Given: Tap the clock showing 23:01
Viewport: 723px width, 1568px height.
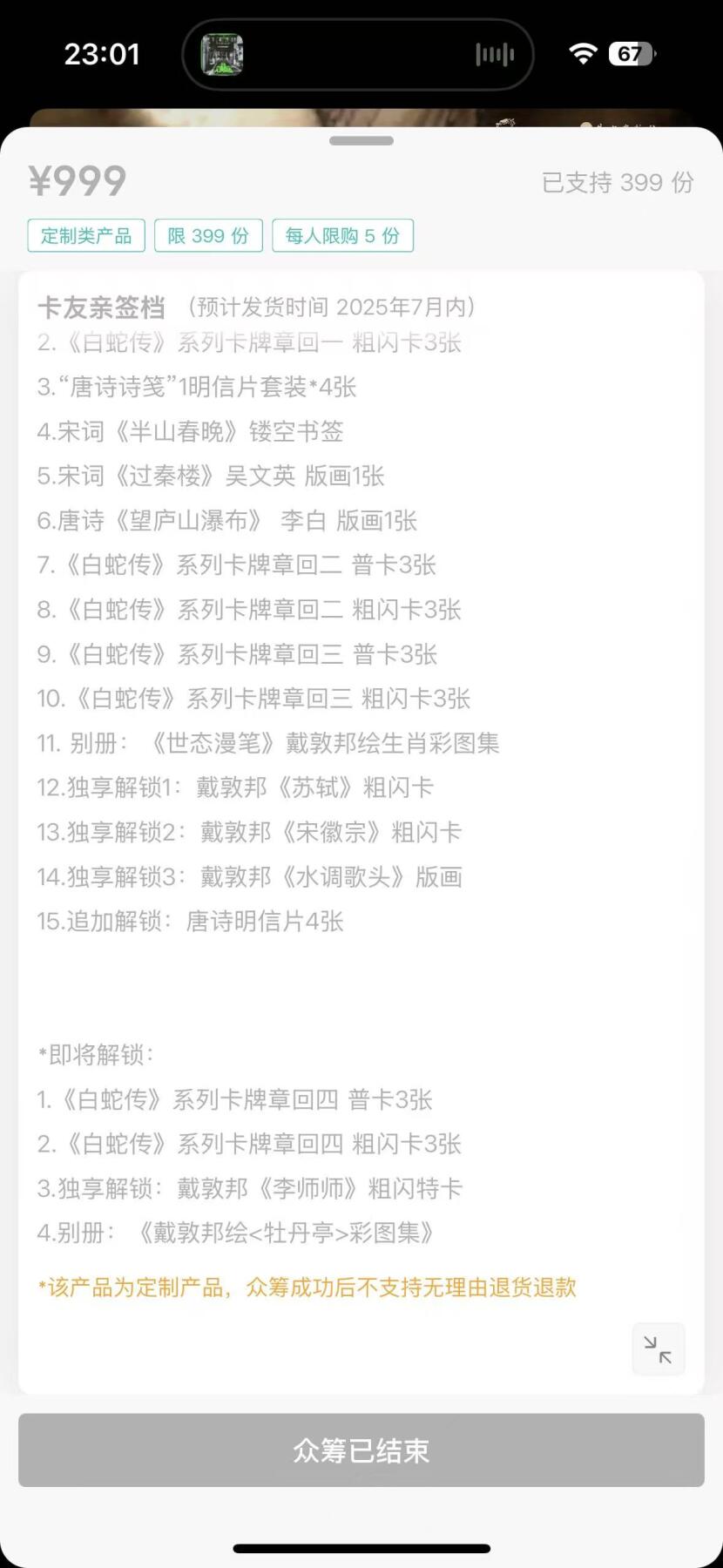Looking at the screenshot, I should 102,54.
